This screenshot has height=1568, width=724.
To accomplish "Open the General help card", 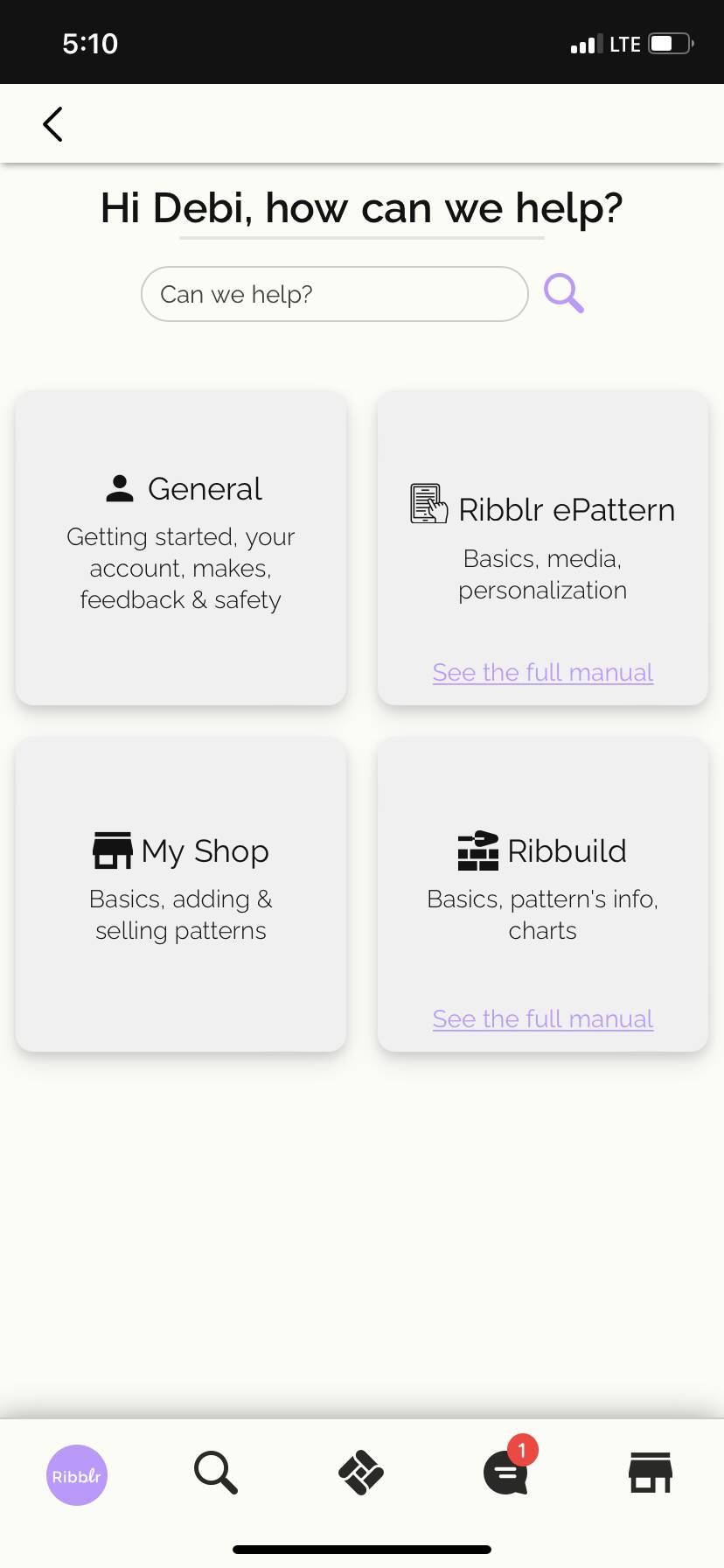I will click(x=181, y=548).
